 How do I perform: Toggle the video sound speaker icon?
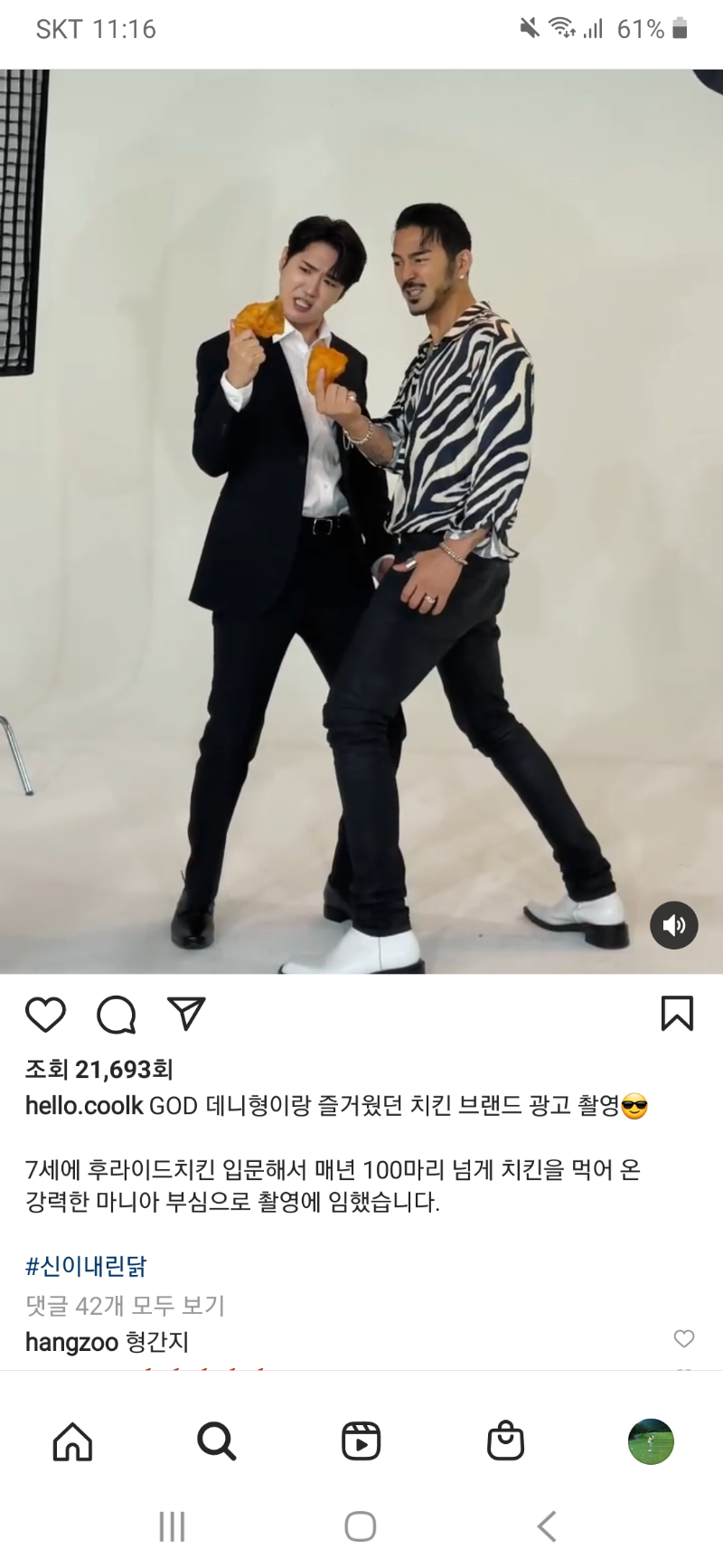[x=674, y=925]
